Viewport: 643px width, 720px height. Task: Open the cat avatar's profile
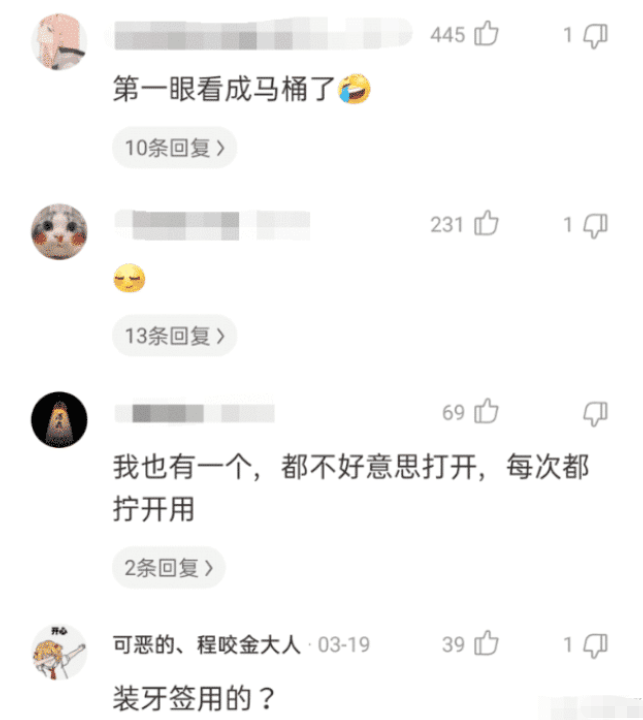click(x=60, y=232)
